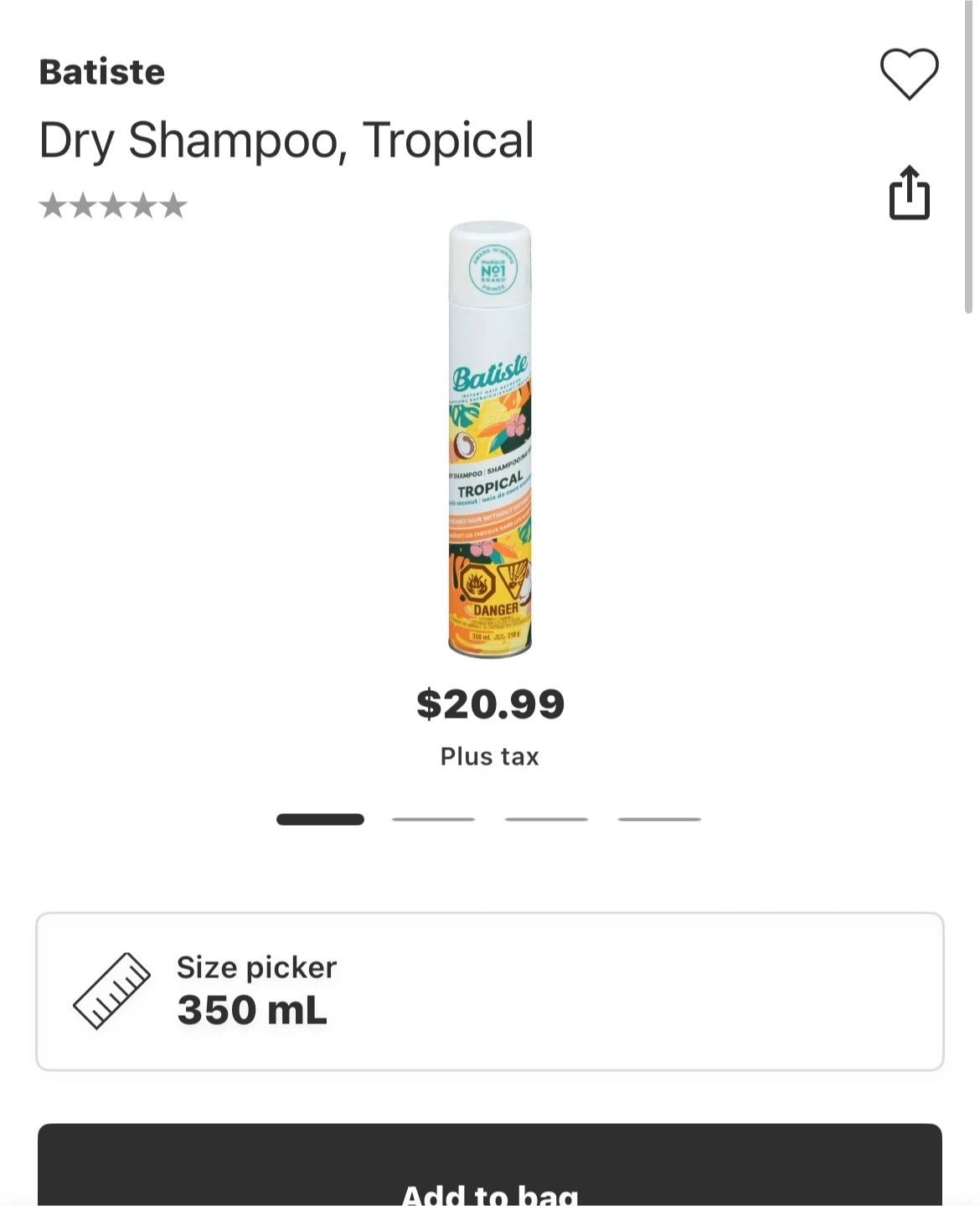The image size is (980, 1206).
Task: View the Batiste Tropical product image
Action: (x=490, y=440)
